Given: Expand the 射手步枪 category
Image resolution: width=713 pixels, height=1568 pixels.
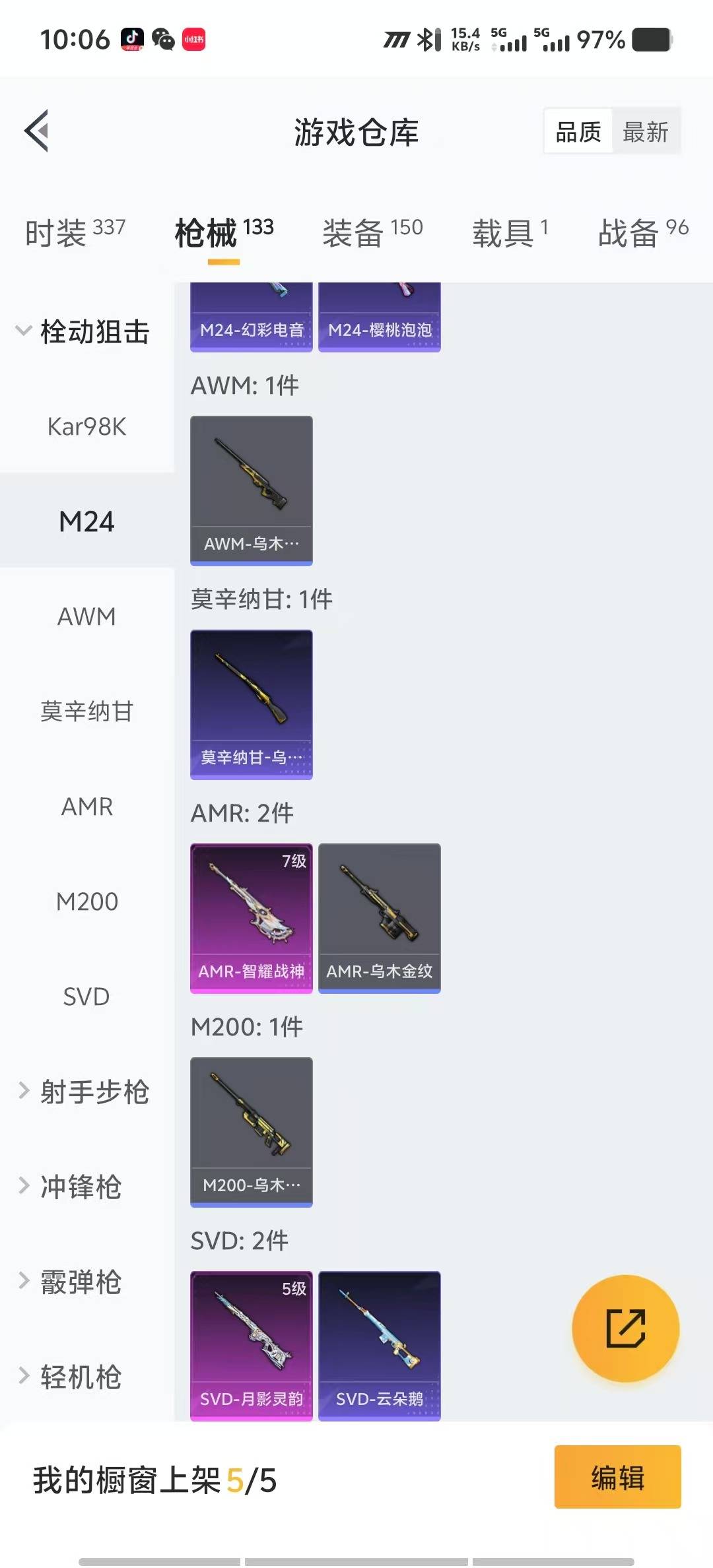Looking at the screenshot, I should point(83,1092).
